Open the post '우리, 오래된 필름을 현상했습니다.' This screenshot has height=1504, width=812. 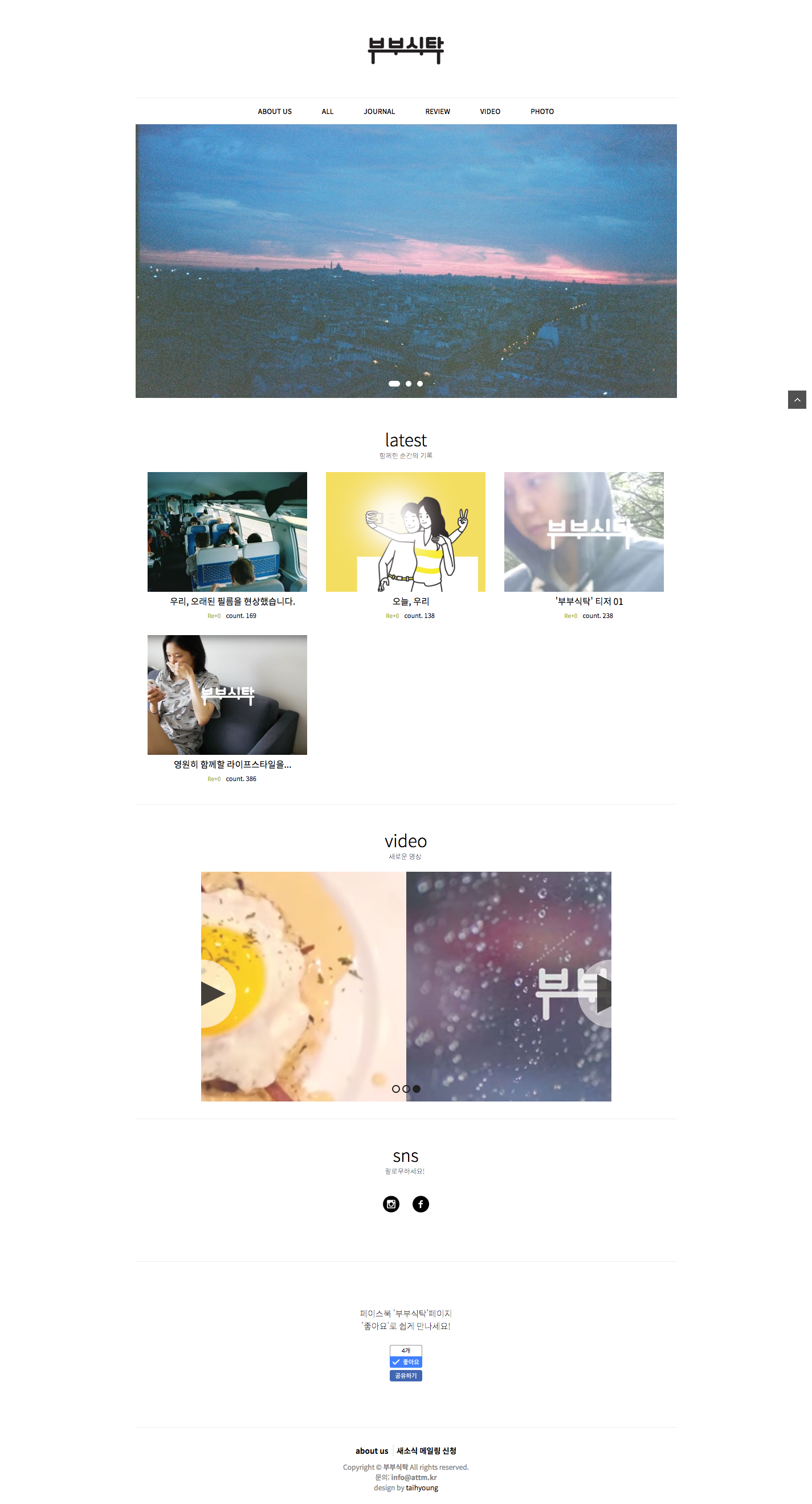click(232, 601)
